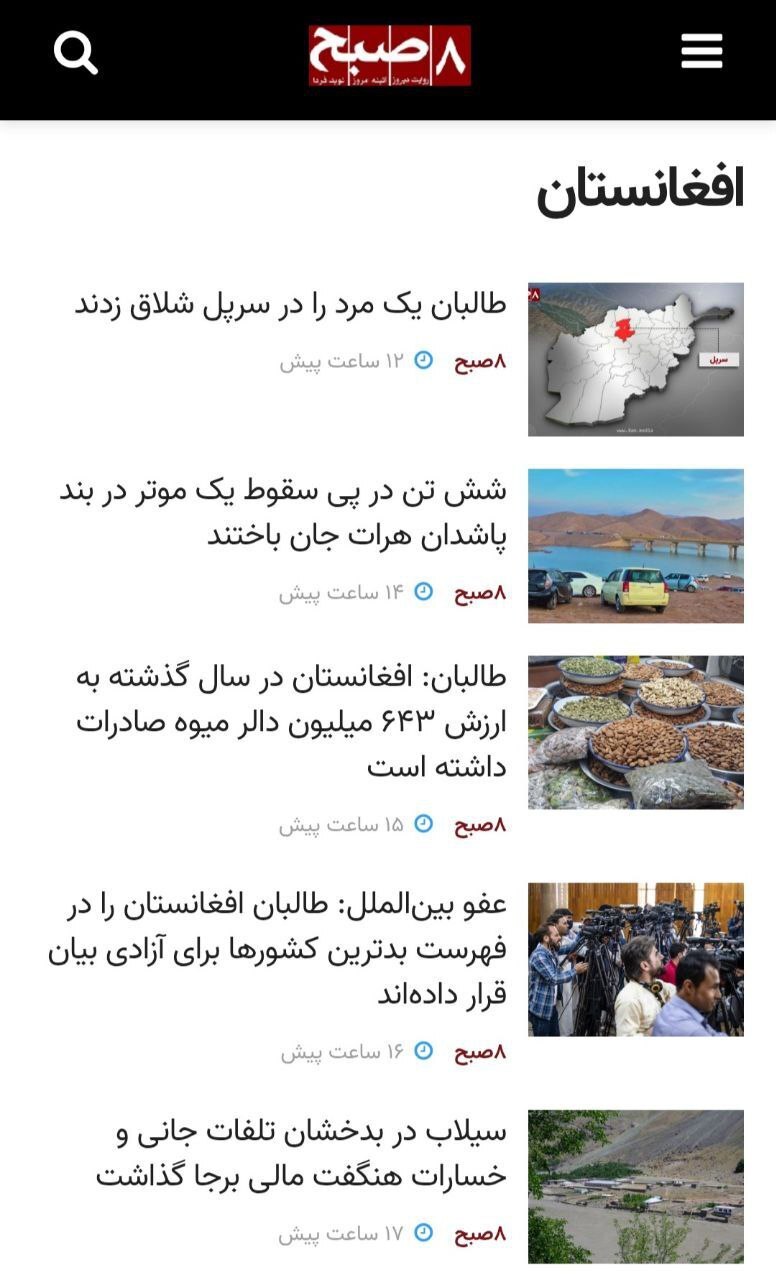
Task: Open headline about man flogged in Sar-e-Pul
Action: (290, 305)
